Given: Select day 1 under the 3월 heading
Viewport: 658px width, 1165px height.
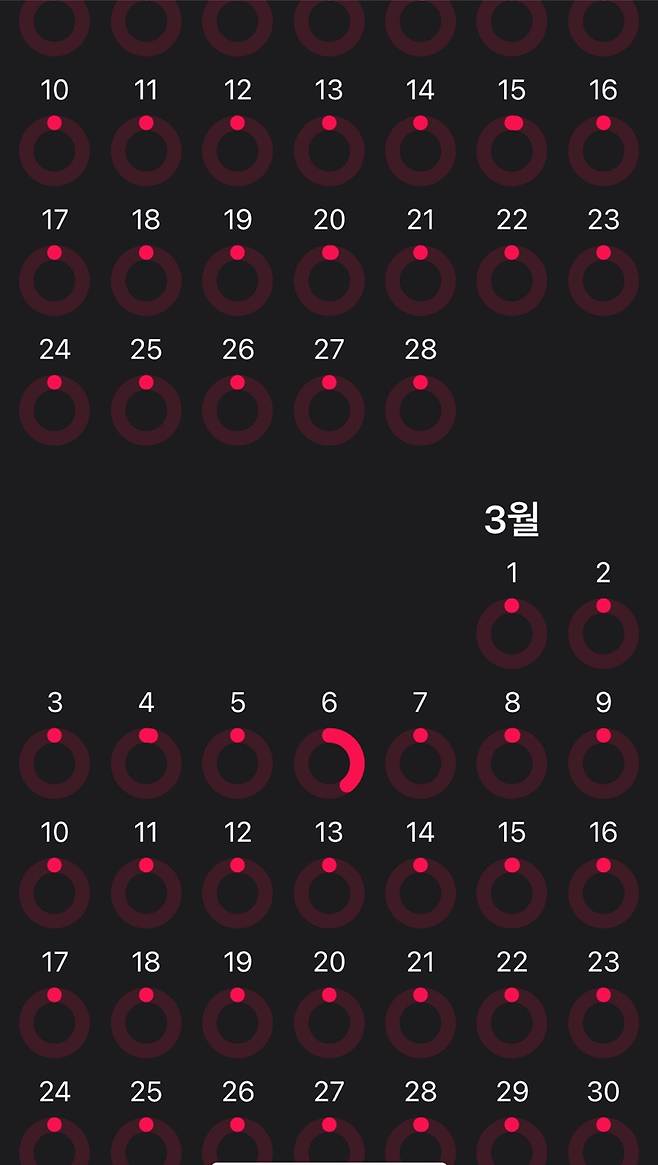Looking at the screenshot, I should [x=512, y=633].
